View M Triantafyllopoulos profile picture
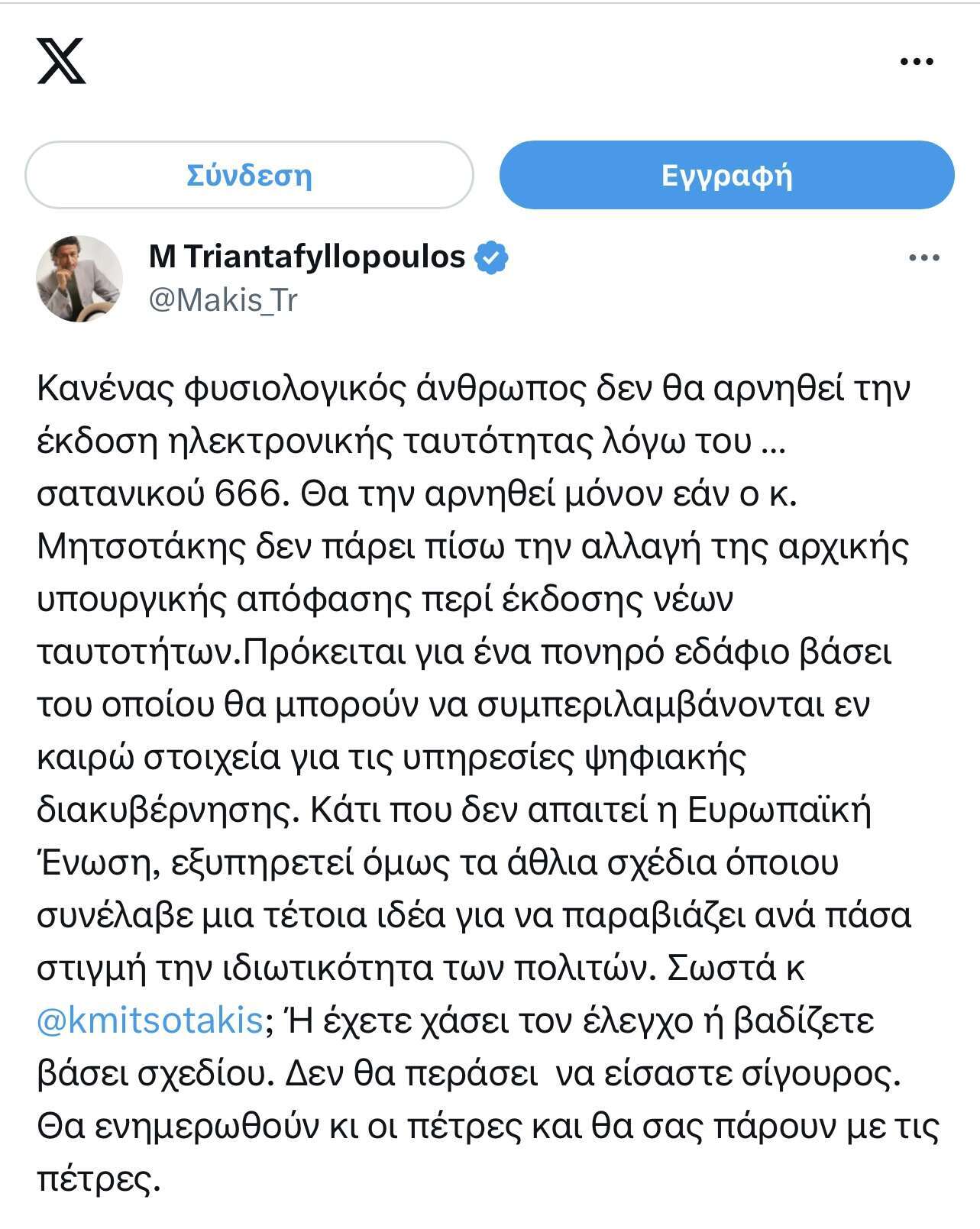980x1229 pixels. click(79, 279)
